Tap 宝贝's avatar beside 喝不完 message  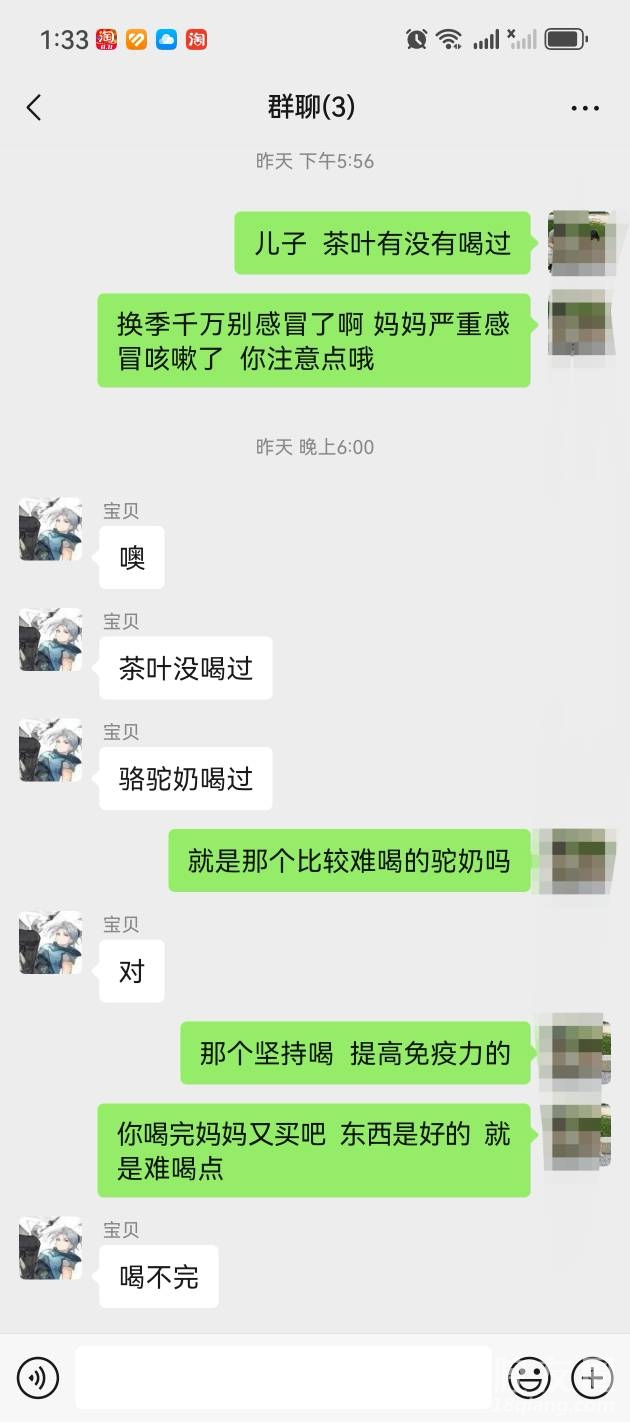50,1248
